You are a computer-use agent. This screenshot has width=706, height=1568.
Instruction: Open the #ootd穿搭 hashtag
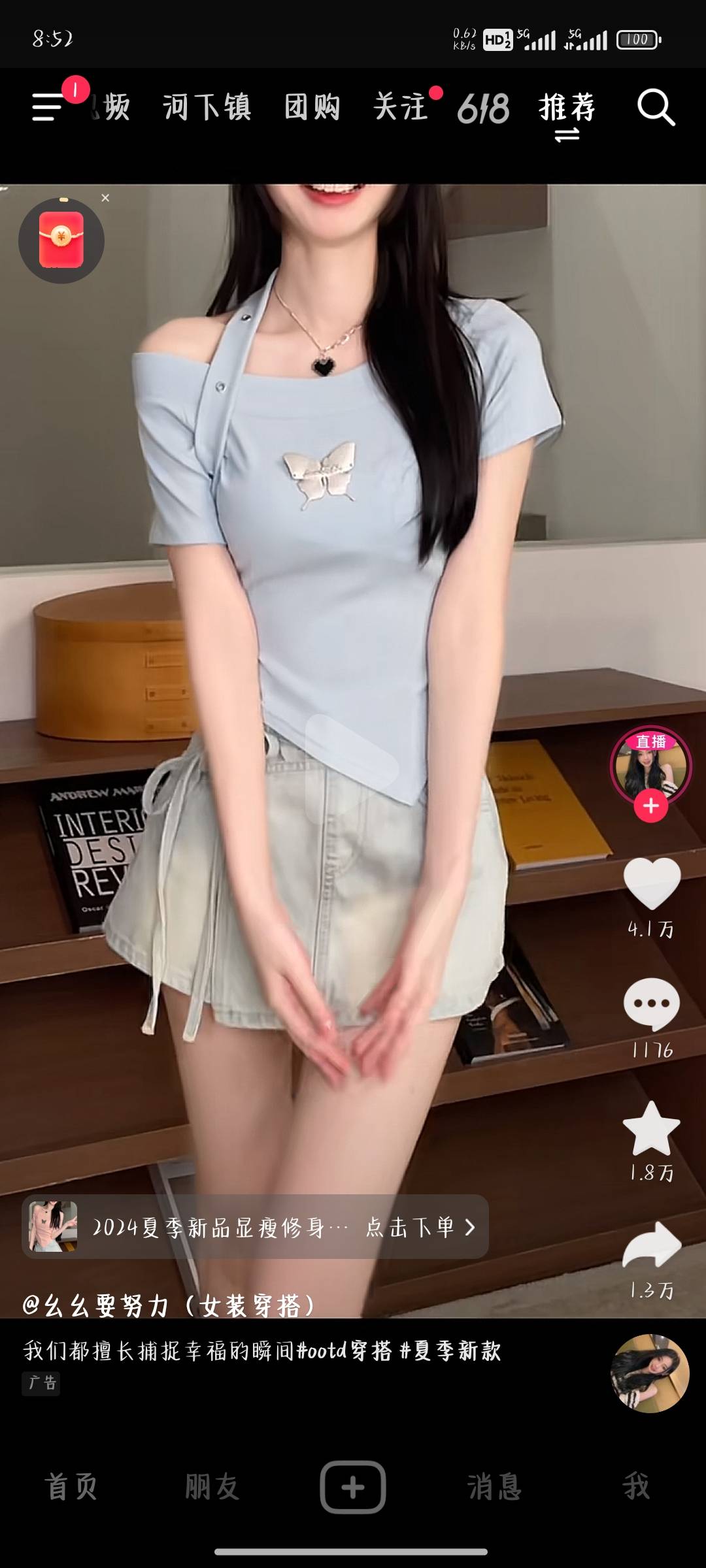(x=344, y=1350)
